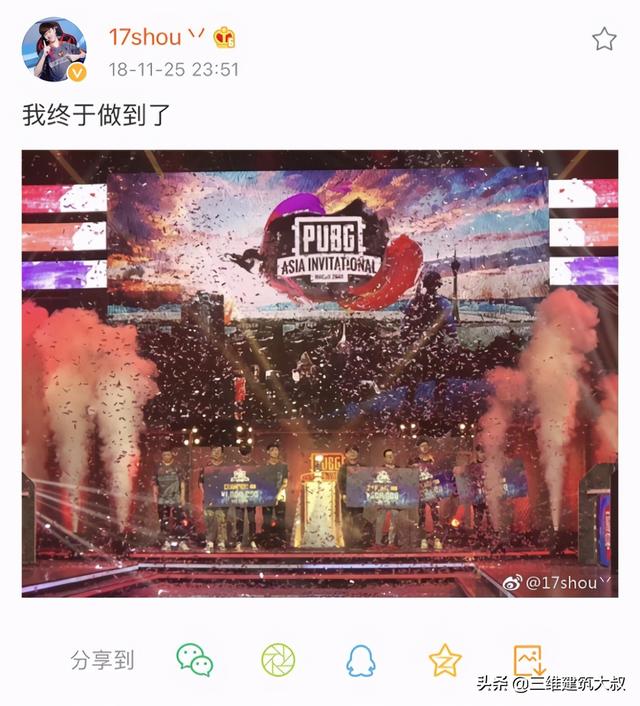Share the post to Qzone

click(x=445, y=659)
